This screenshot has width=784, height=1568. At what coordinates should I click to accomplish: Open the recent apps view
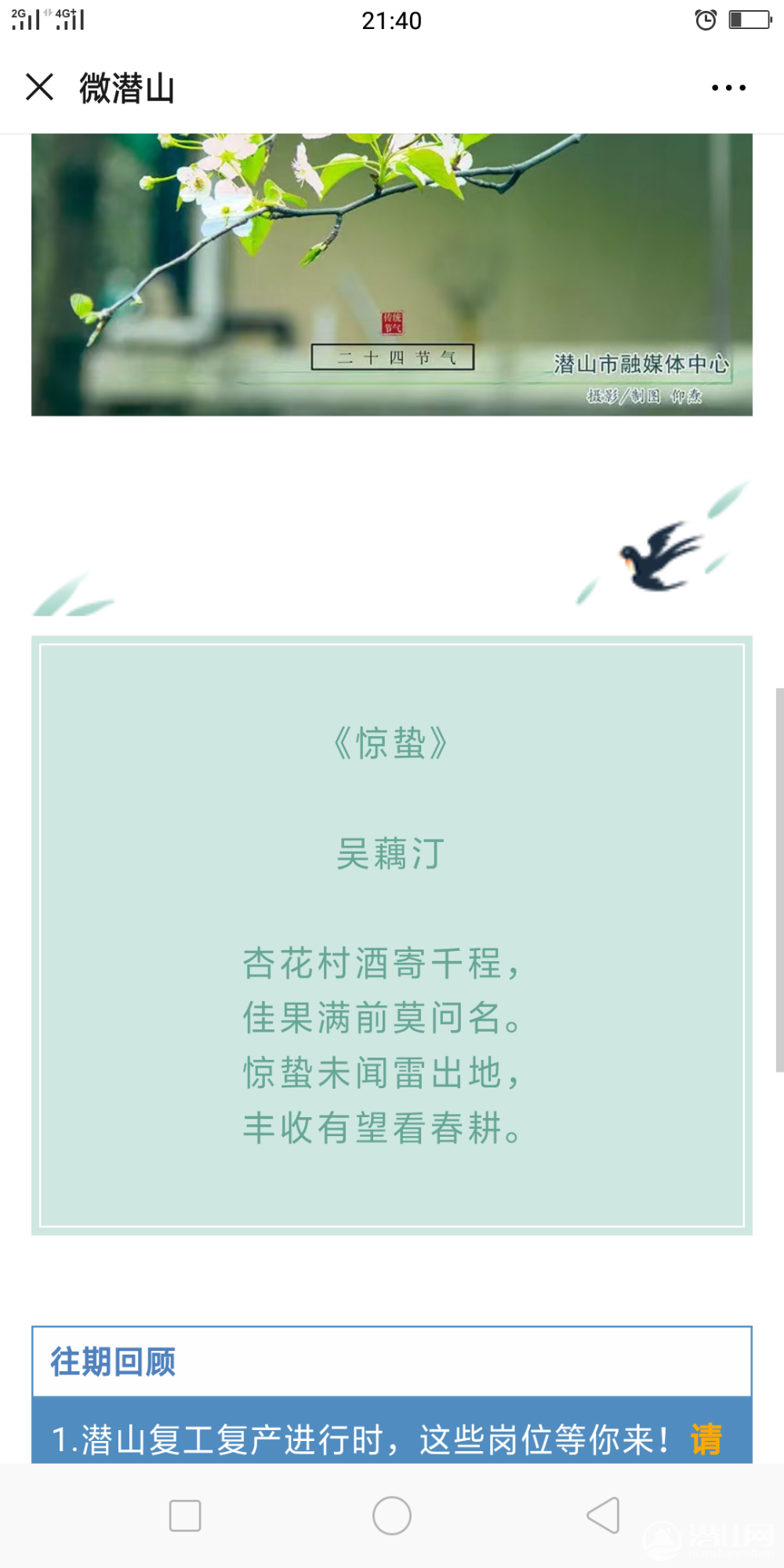[185, 1515]
